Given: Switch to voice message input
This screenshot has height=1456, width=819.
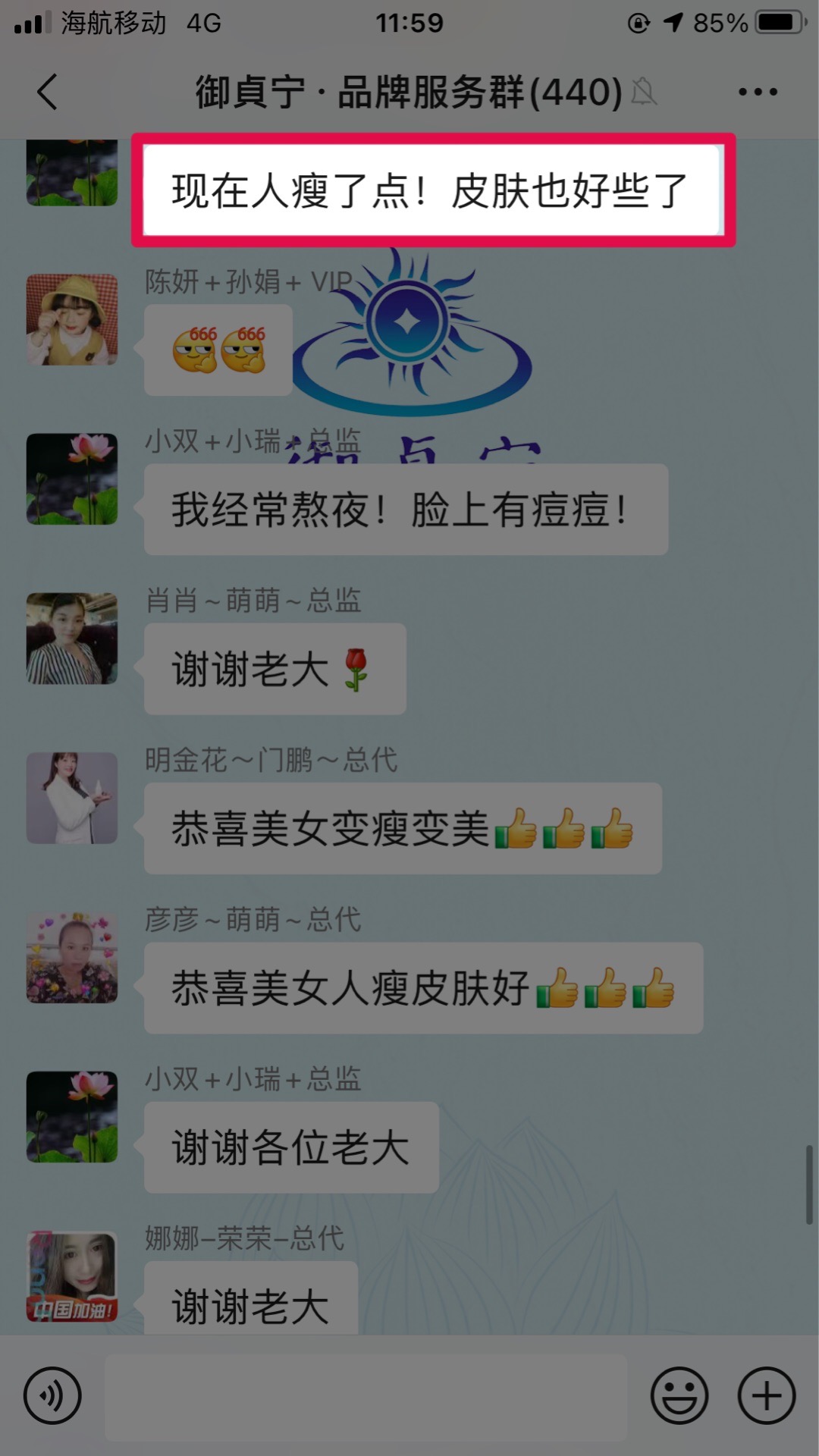Looking at the screenshot, I should 52,1396.
